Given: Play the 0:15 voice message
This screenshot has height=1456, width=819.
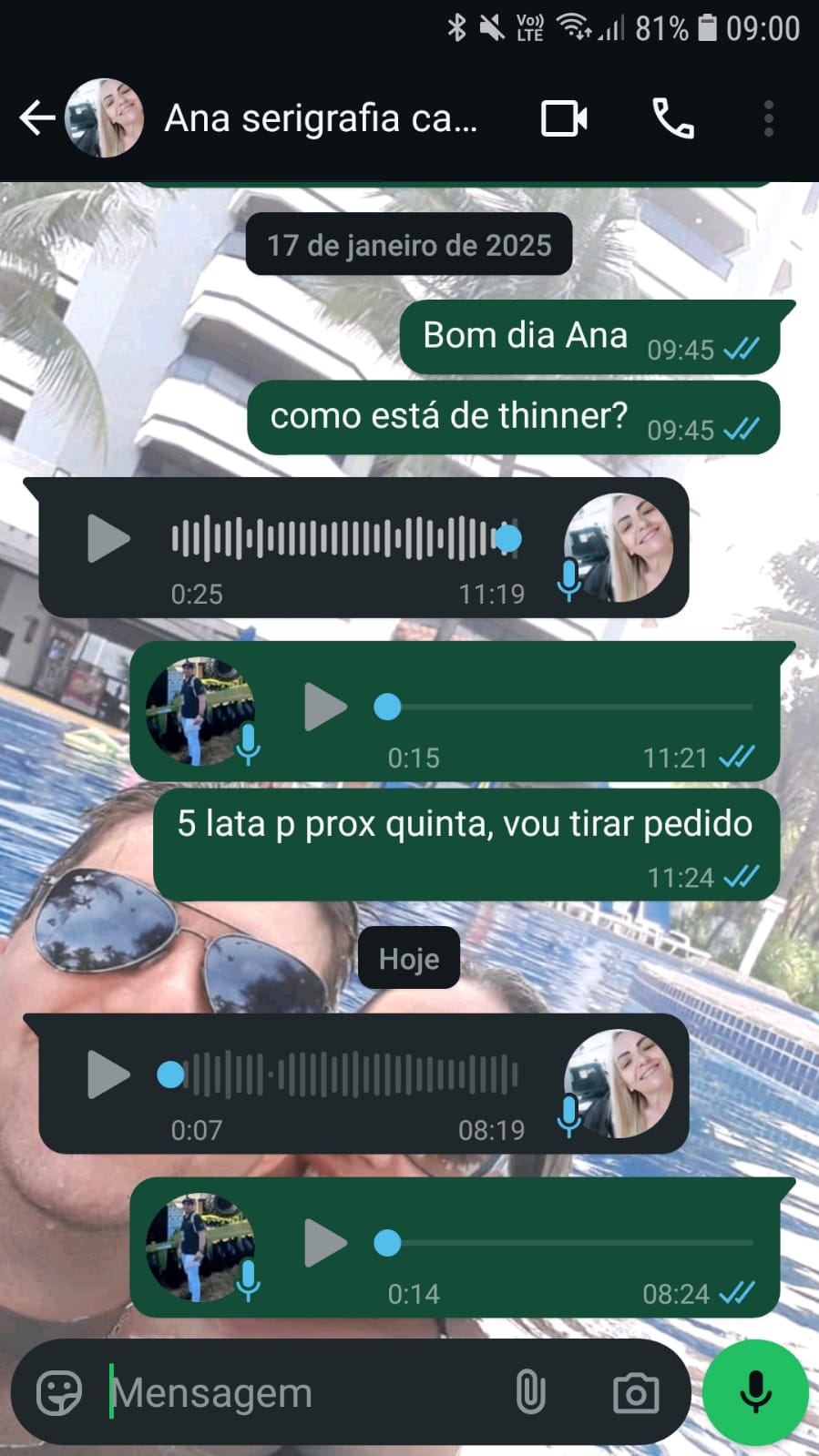Looking at the screenshot, I should [x=325, y=707].
